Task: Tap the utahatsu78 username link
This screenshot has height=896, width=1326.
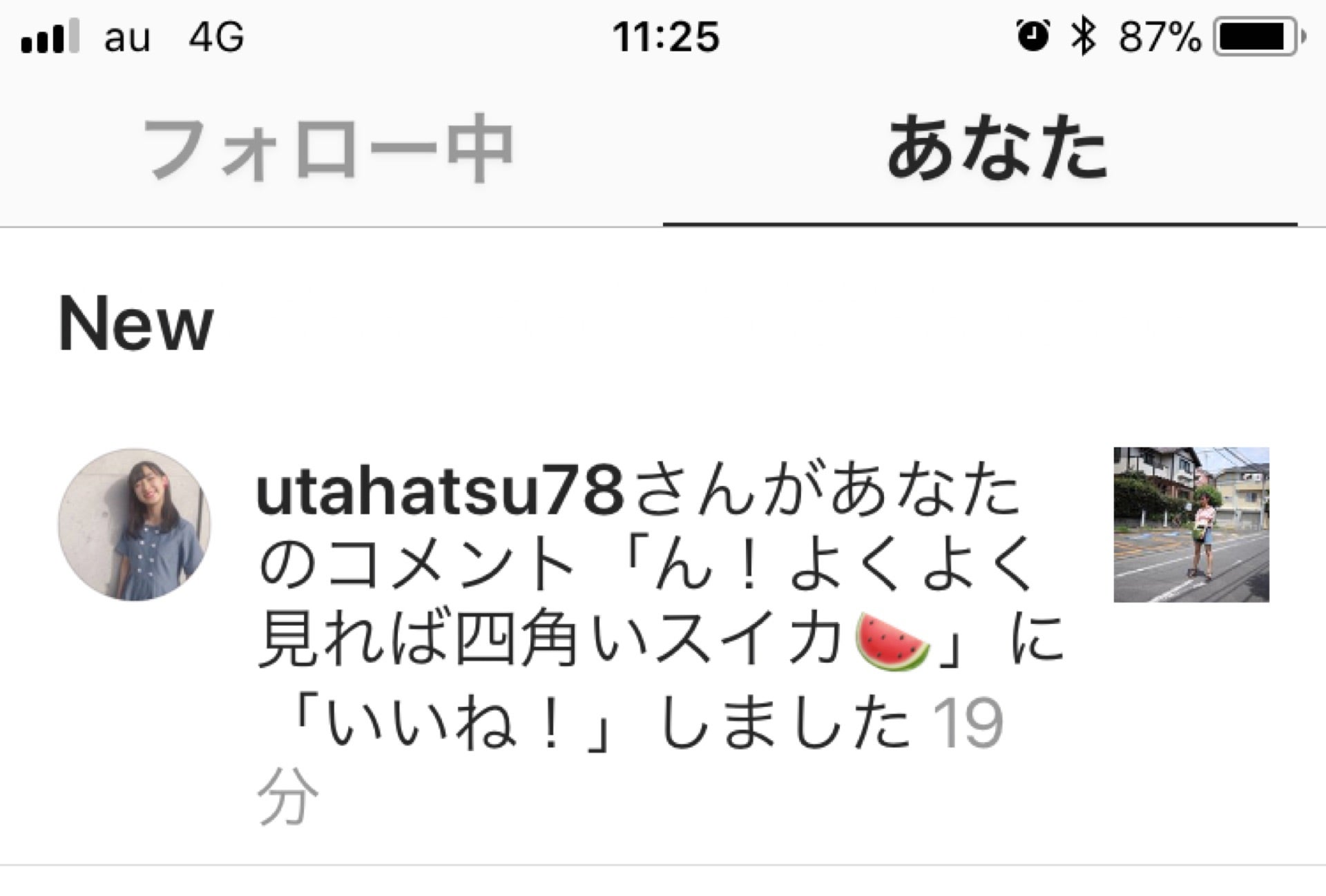Action: [x=440, y=492]
